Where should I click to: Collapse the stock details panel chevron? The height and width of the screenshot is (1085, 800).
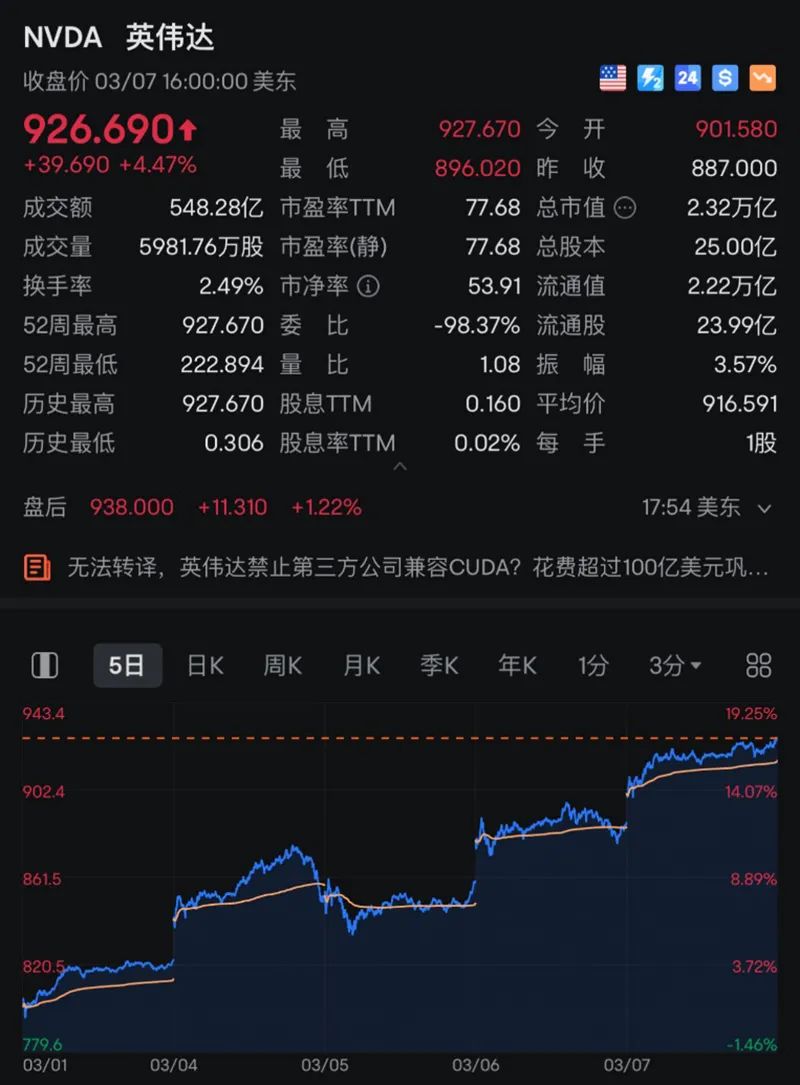[400, 466]
